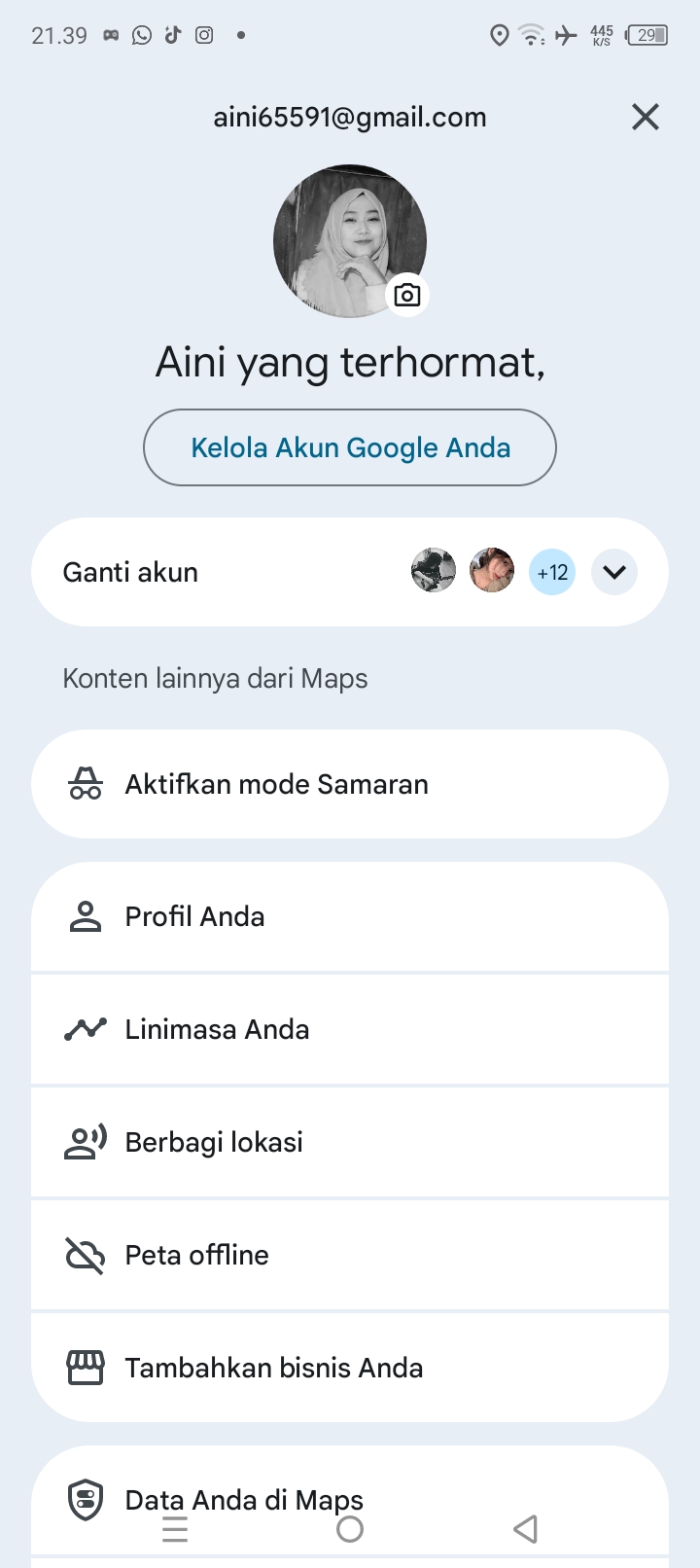Tap Kelola Akun Google Anda button

350,447
